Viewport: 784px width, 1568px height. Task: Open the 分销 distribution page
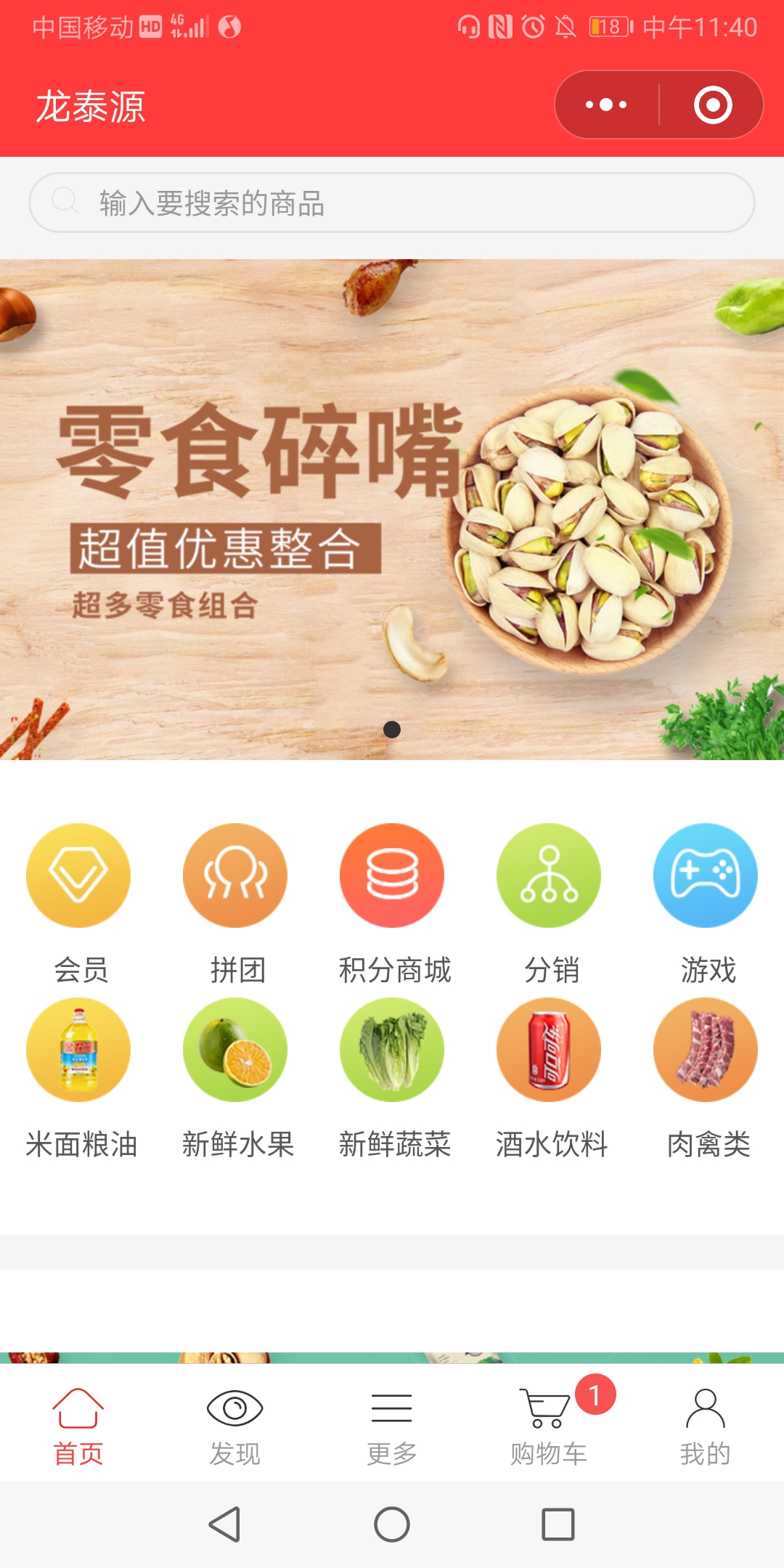tap(549, 876)
